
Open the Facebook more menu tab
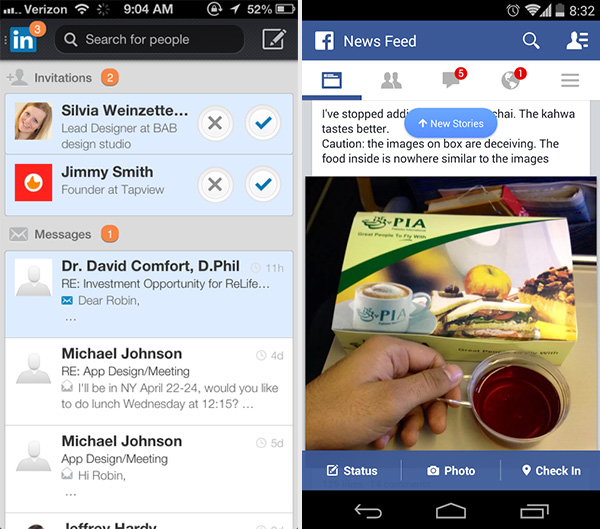(x=570, y=81)
